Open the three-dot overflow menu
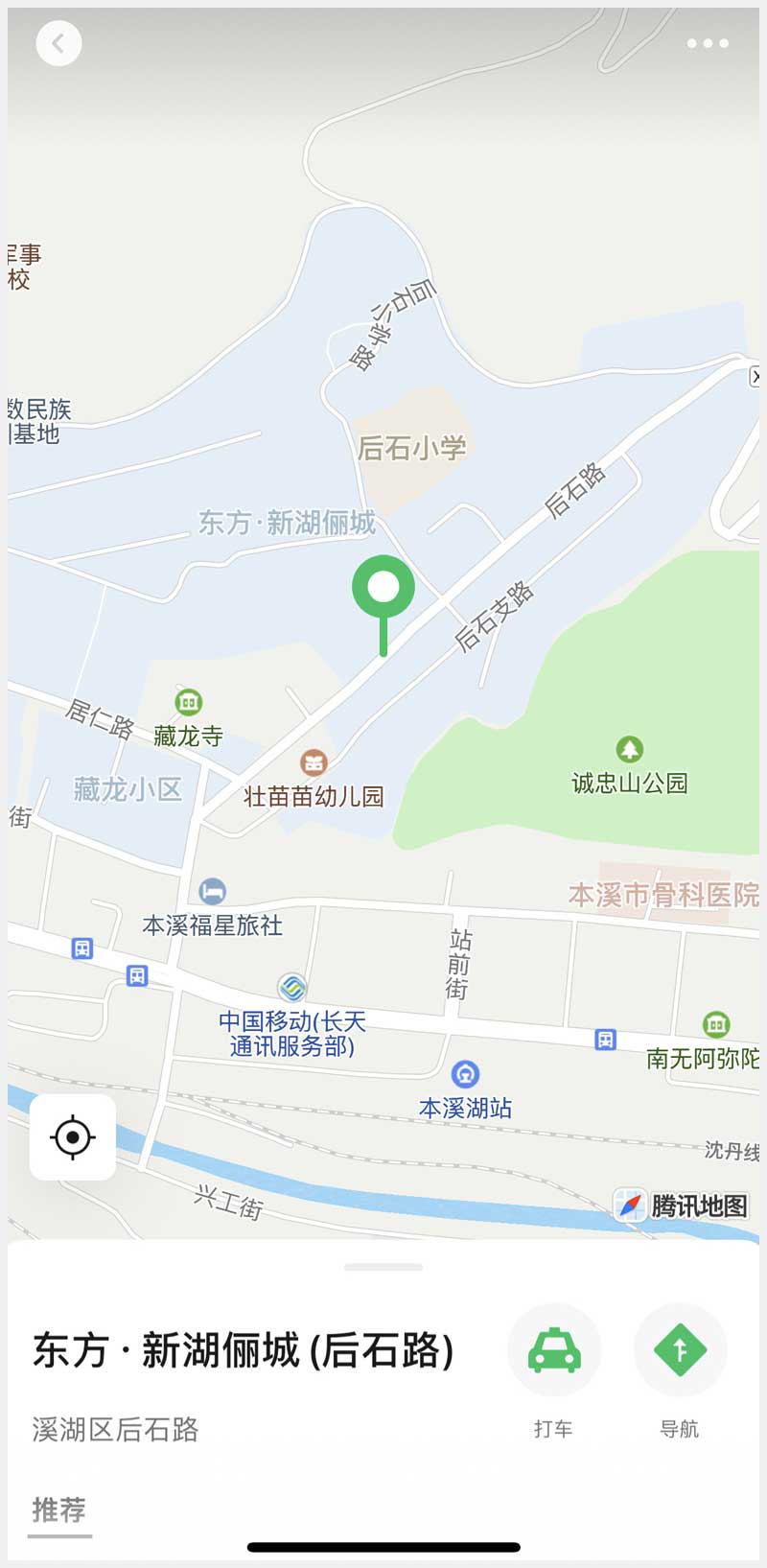 [x=707, y=43]
